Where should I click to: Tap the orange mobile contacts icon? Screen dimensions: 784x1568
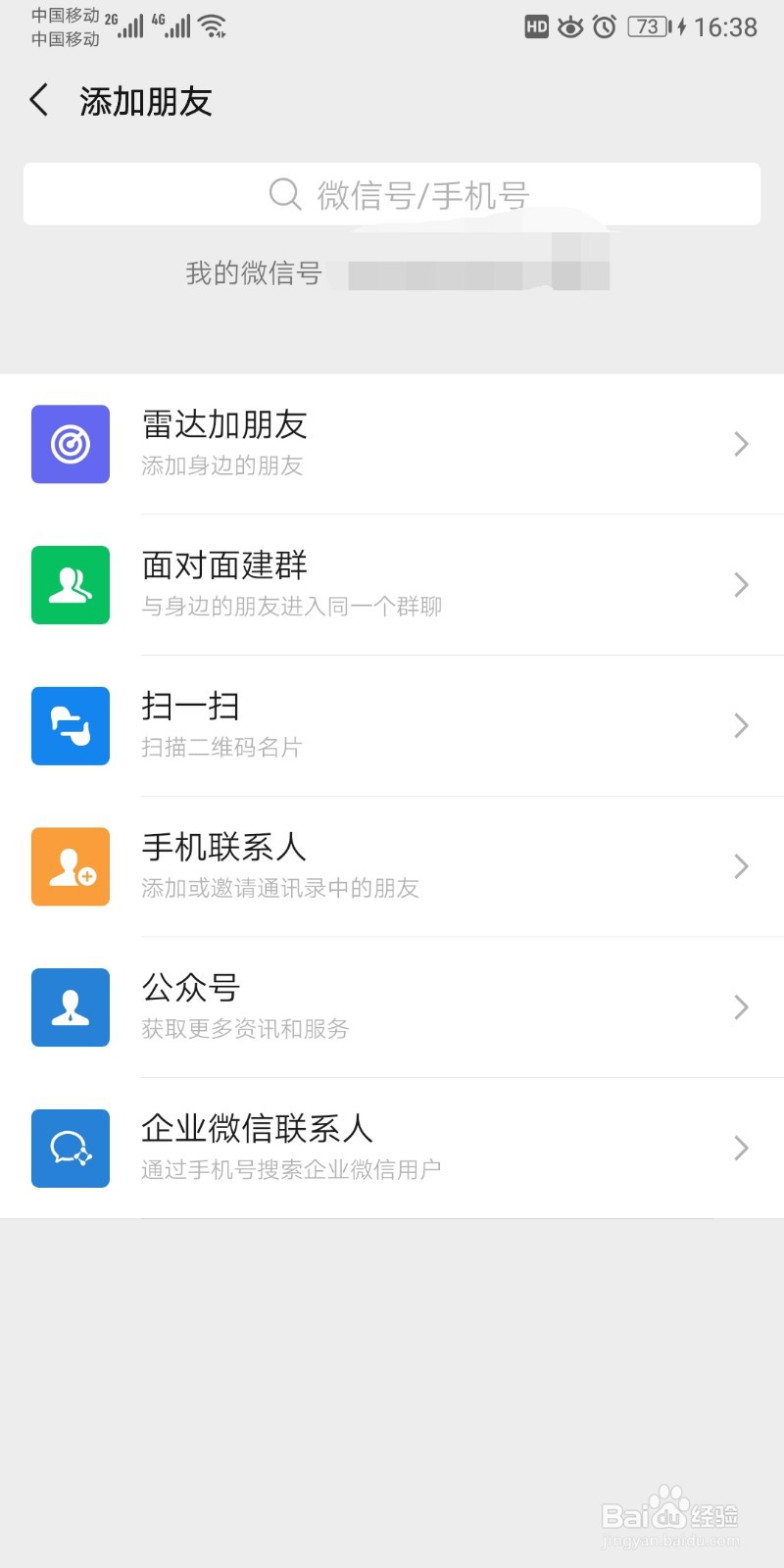coord(70,866)
